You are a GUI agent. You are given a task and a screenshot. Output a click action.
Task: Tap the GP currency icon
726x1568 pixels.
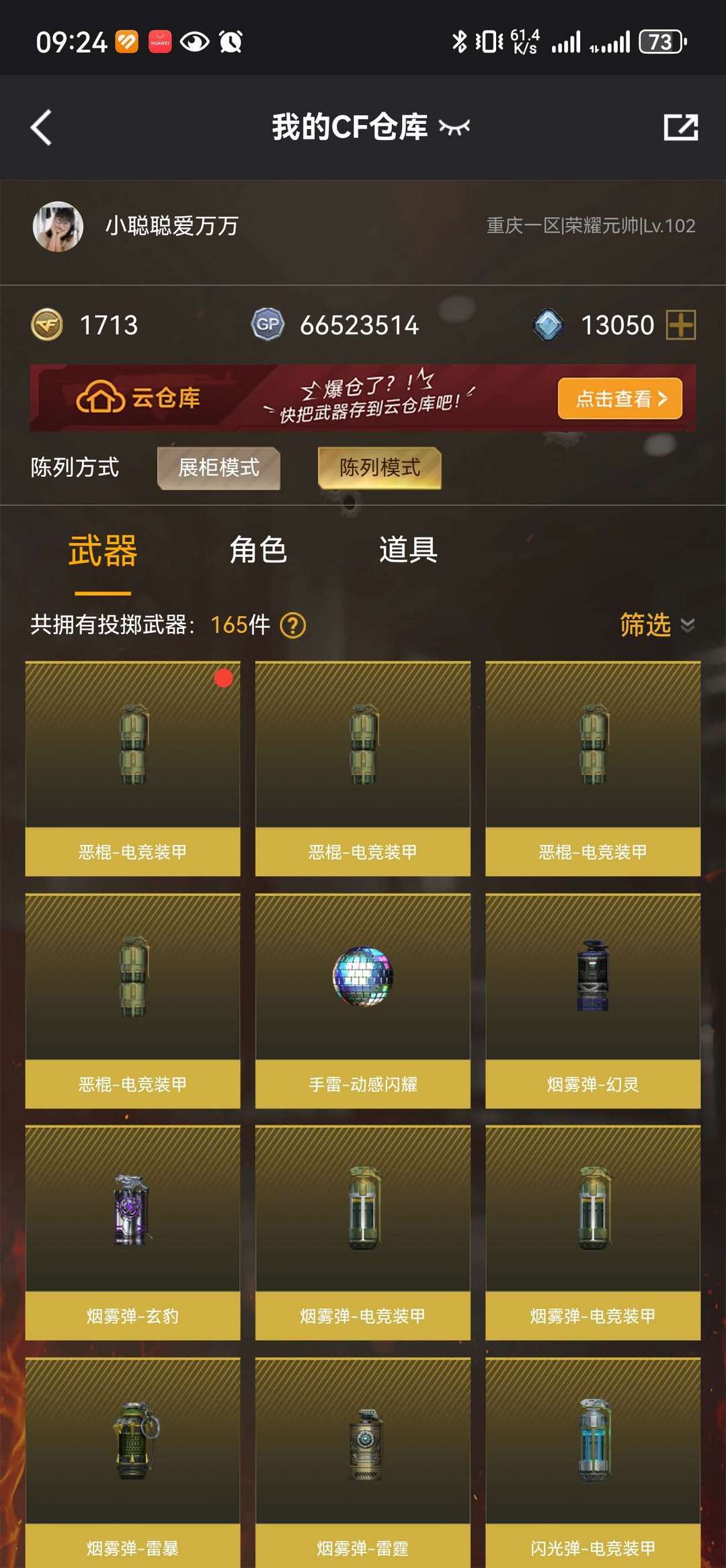[266, 325]
